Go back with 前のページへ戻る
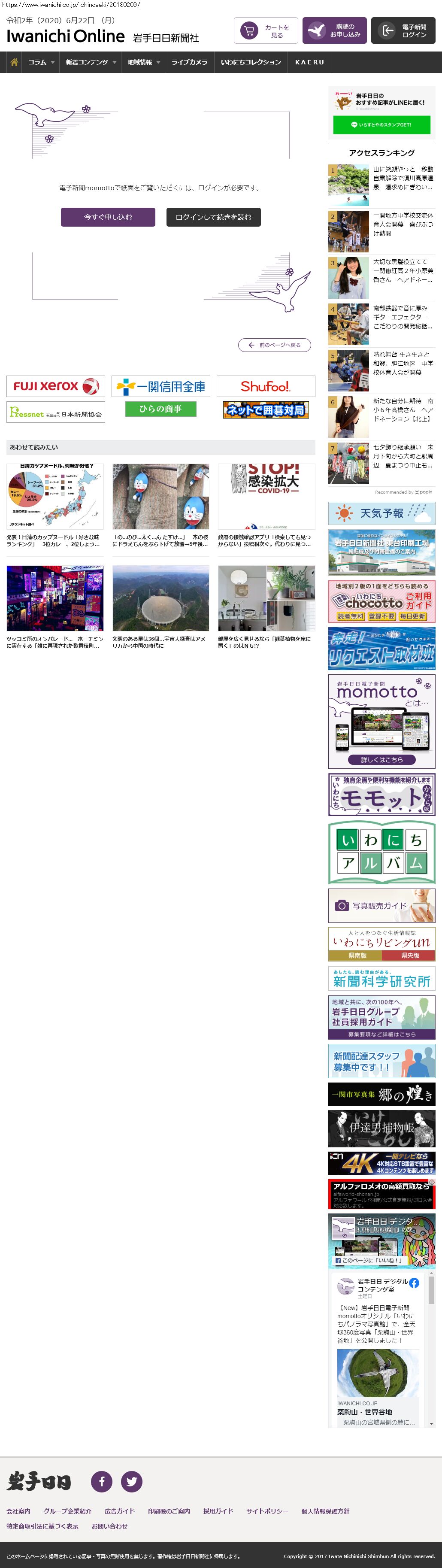This screenshot has height=1568, width=442. click(275, 345)
